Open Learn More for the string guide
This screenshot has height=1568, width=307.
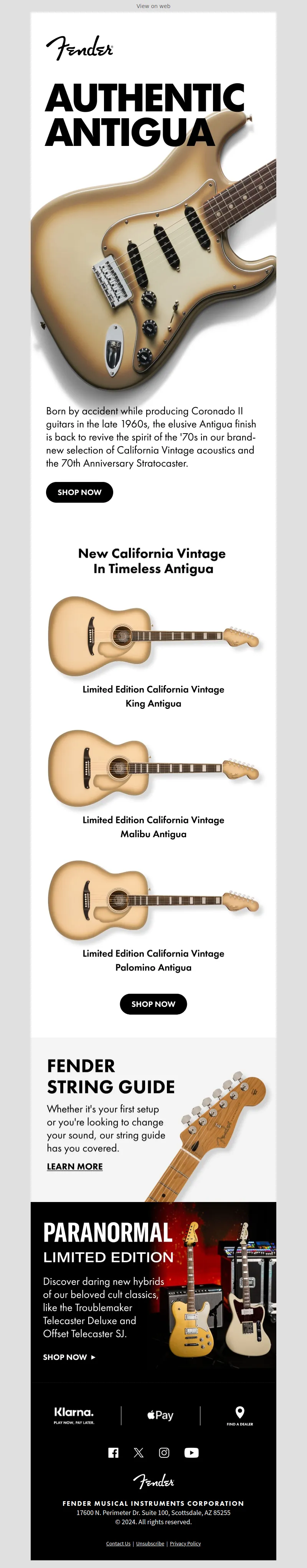(x=75, y=1166)
